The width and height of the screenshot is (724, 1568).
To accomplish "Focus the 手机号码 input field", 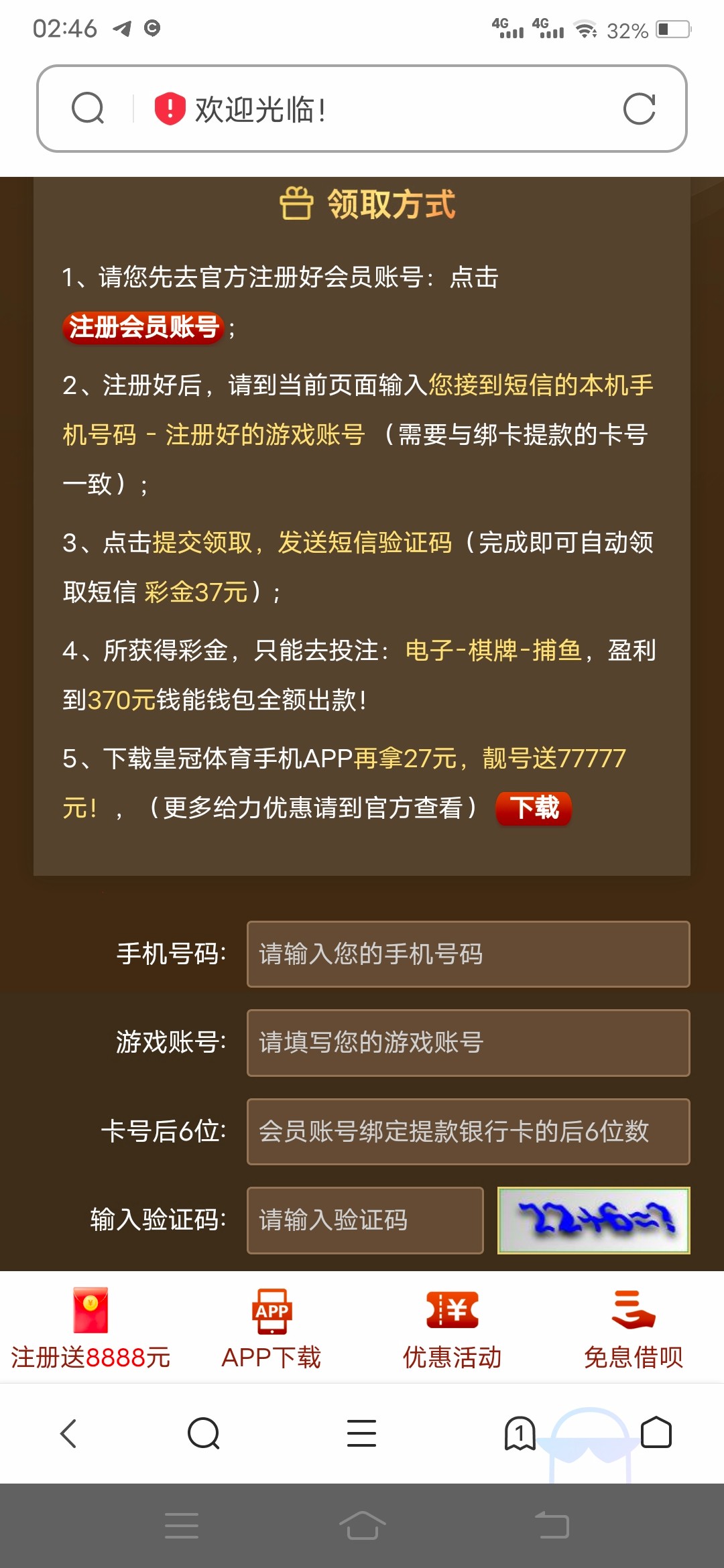I will (468, 954).
